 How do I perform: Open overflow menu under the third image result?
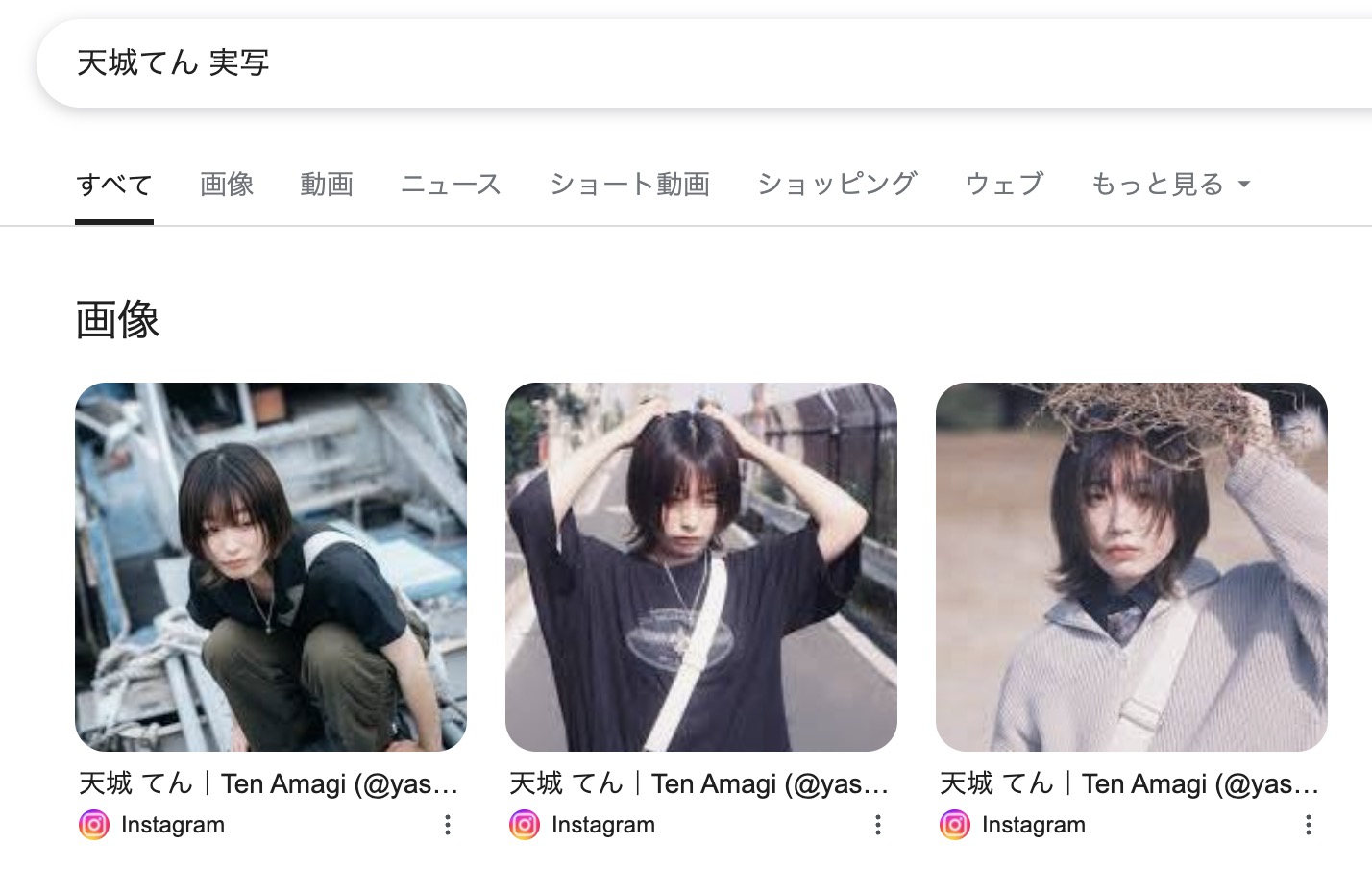1309,825
